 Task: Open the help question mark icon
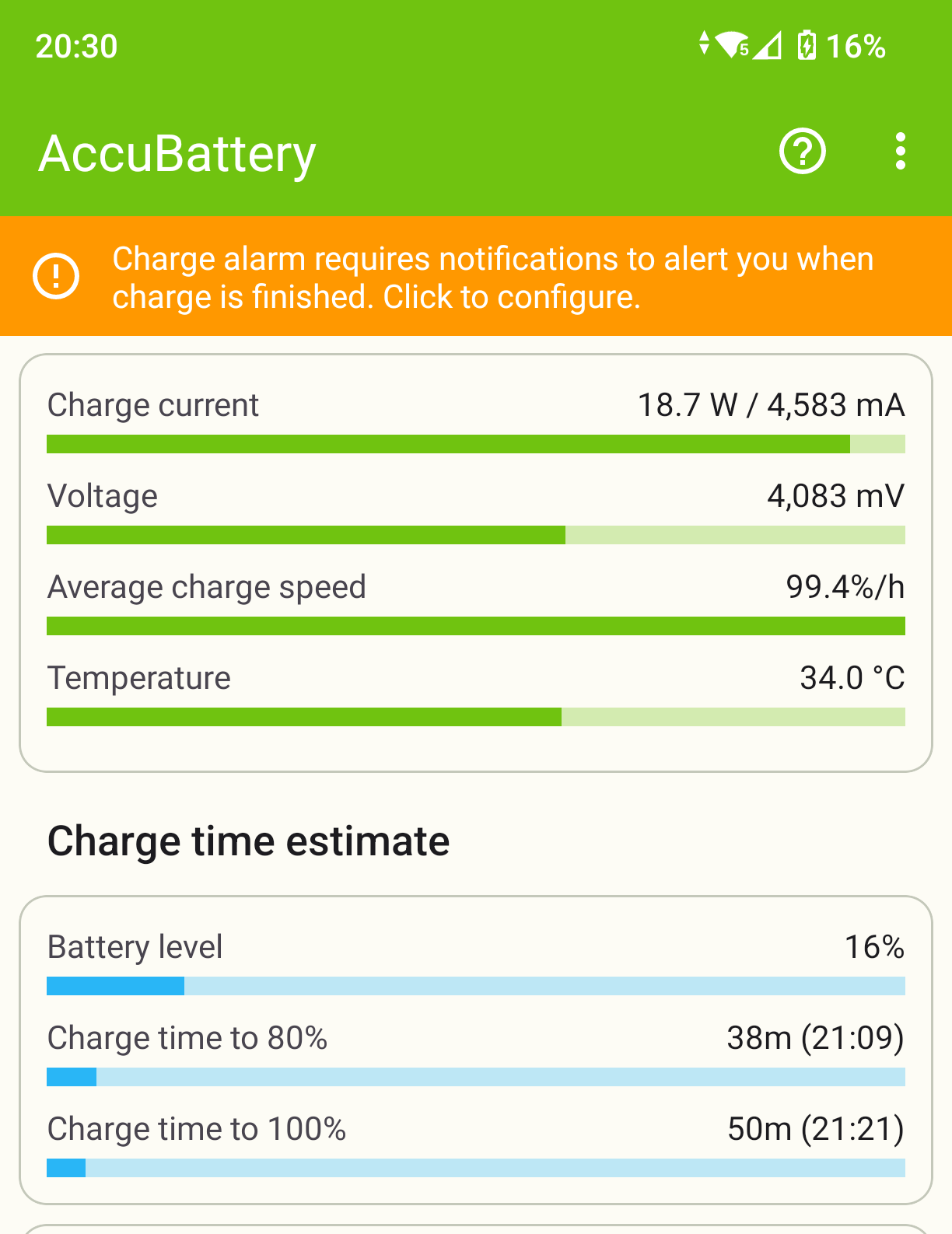(802, 151)
